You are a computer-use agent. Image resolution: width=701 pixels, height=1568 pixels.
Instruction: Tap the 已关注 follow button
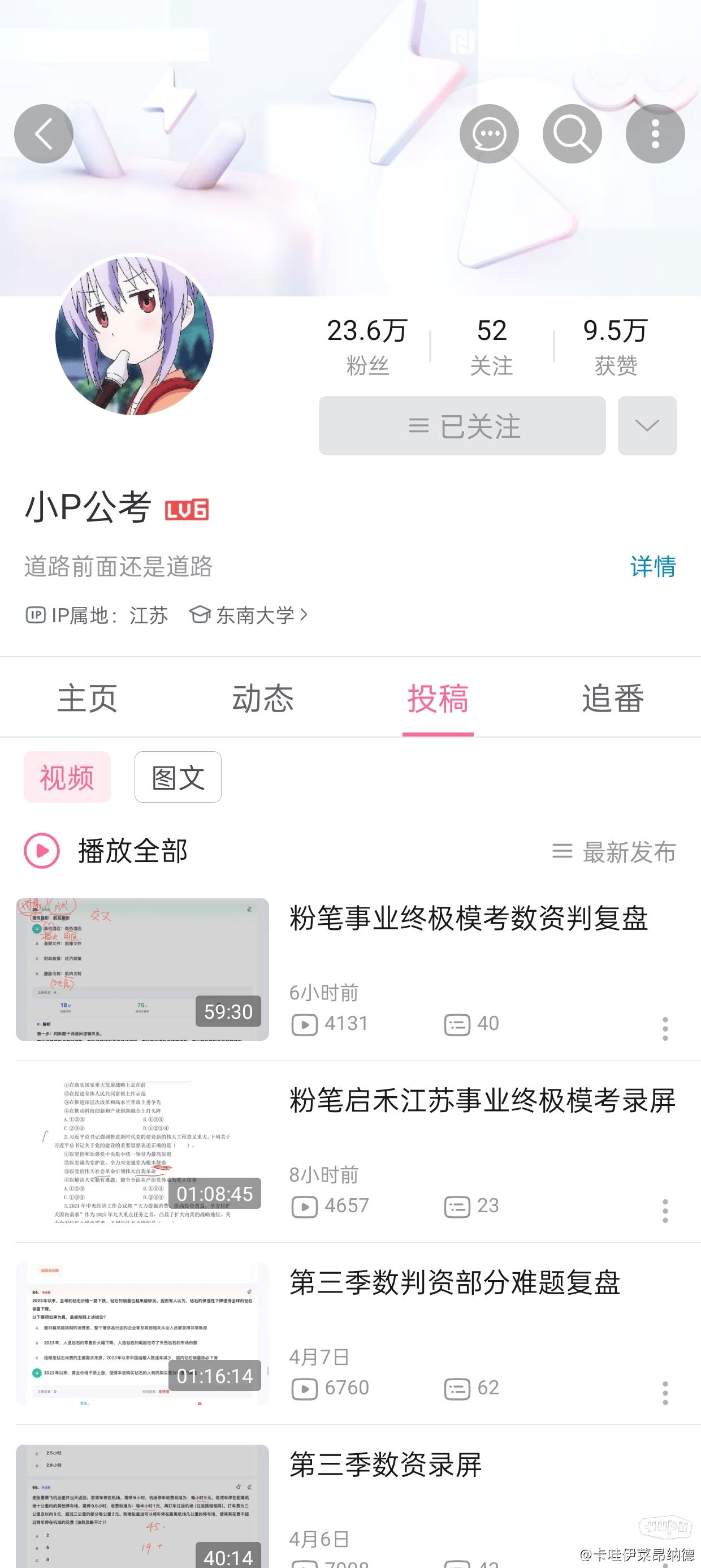462,425
